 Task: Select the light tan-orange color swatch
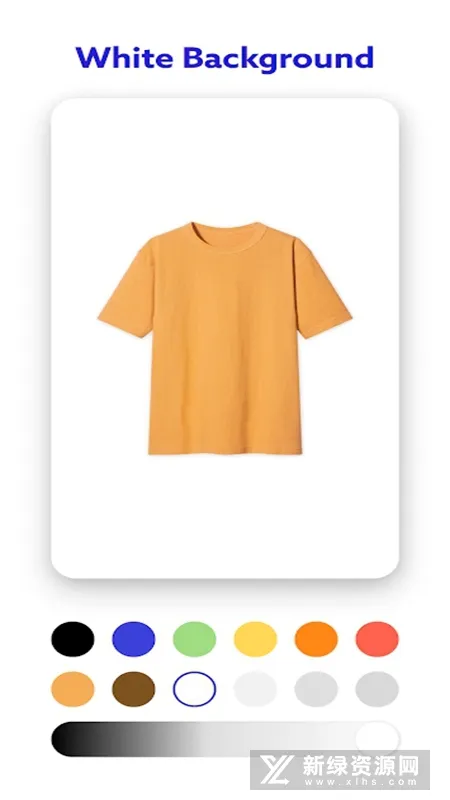pyautogui.click(x=72, y=689)
